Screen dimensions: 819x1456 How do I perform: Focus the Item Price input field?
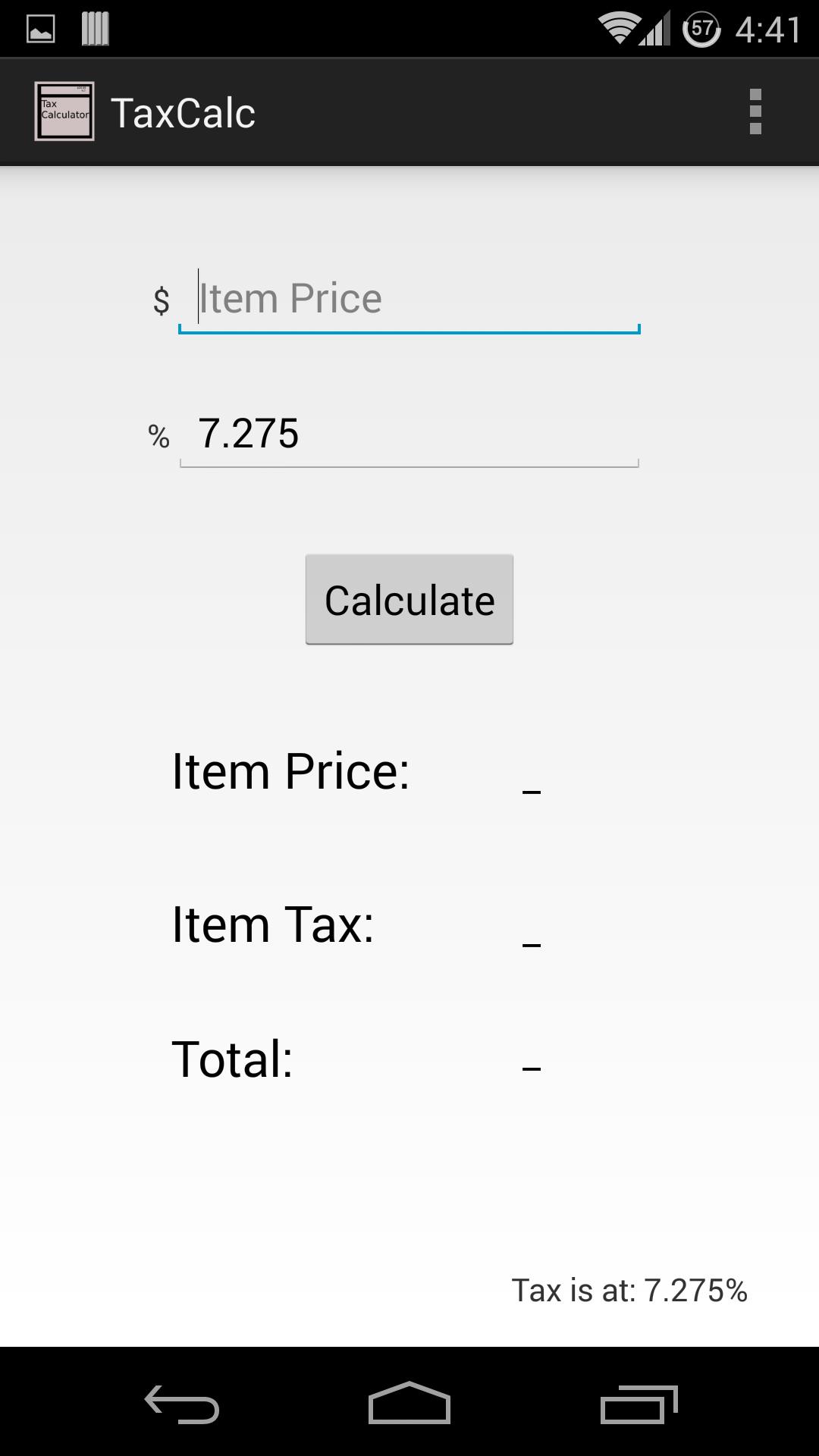409,299
